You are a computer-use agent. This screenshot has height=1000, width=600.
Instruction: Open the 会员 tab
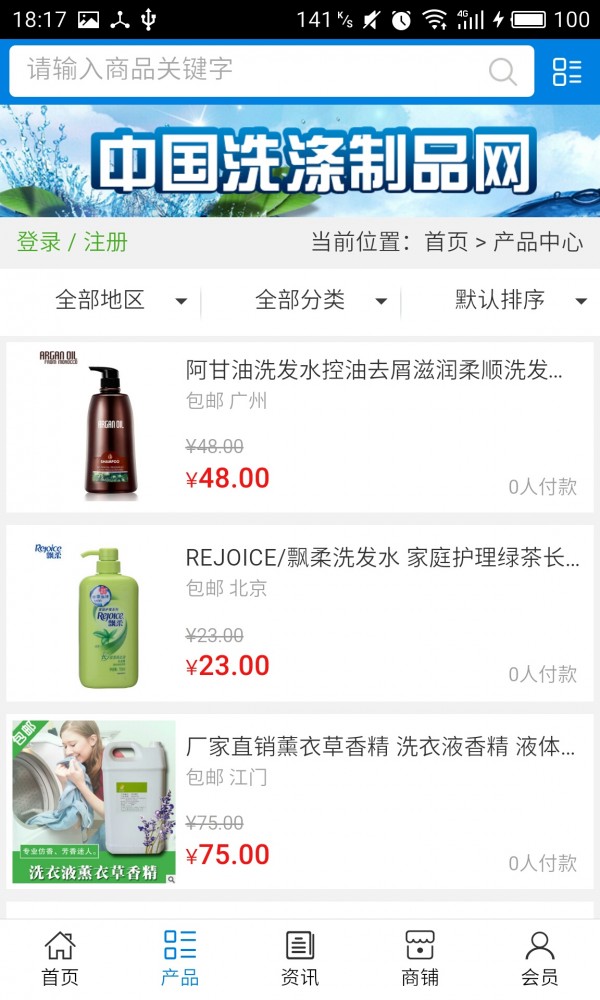pos(540,958)
